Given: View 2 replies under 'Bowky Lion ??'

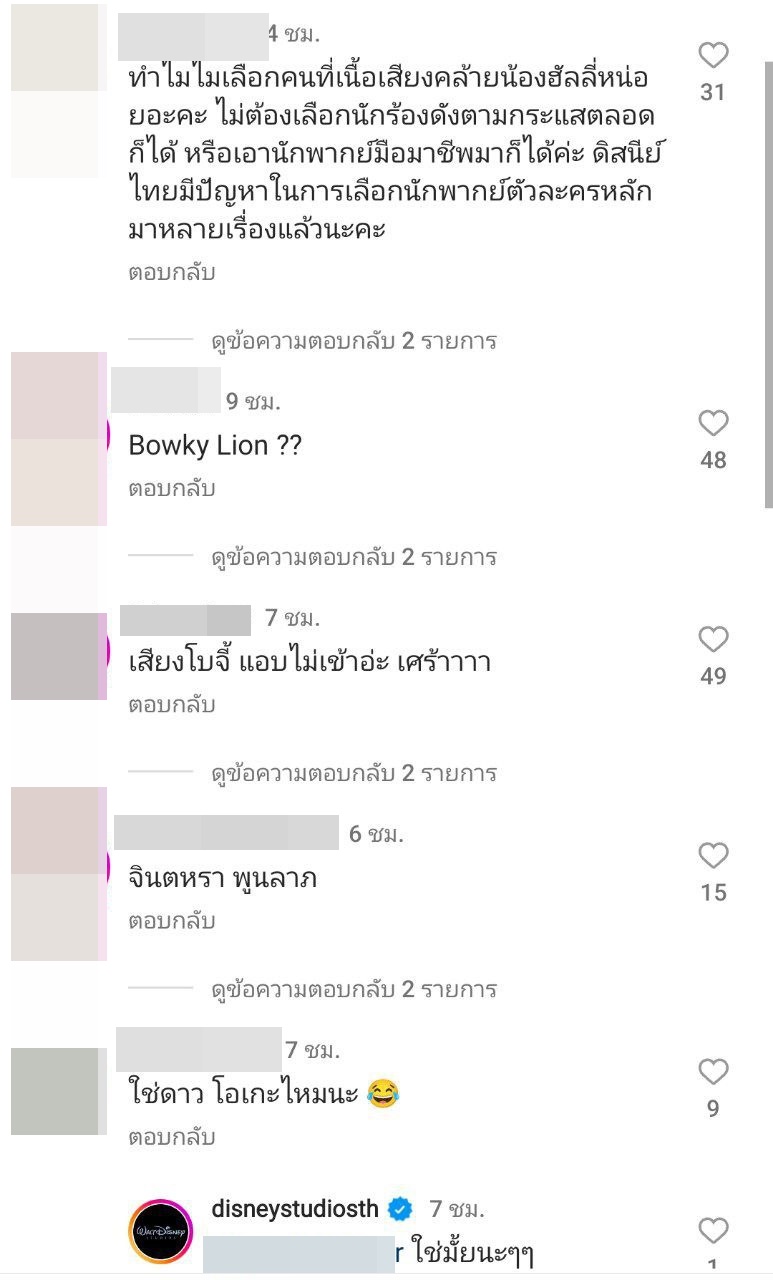Looking at the screenshot, I should pos(354,557).
